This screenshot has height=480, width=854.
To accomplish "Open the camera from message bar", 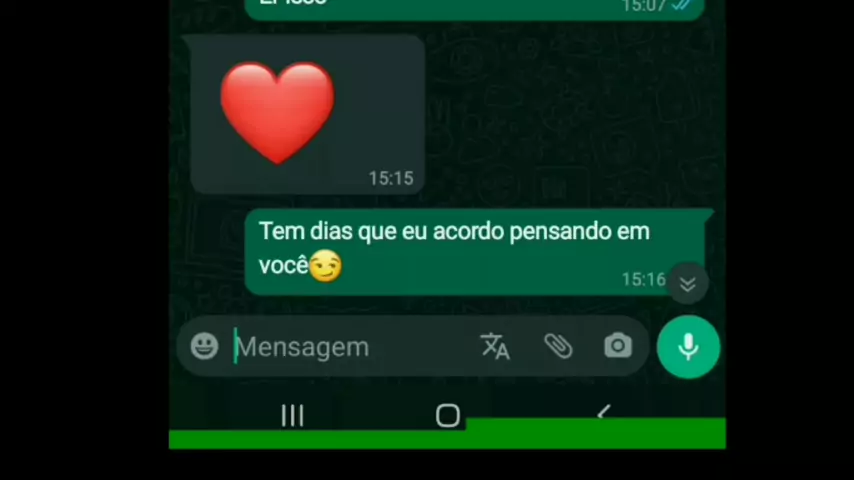I will pyautogui.click(x=618, y=346).
